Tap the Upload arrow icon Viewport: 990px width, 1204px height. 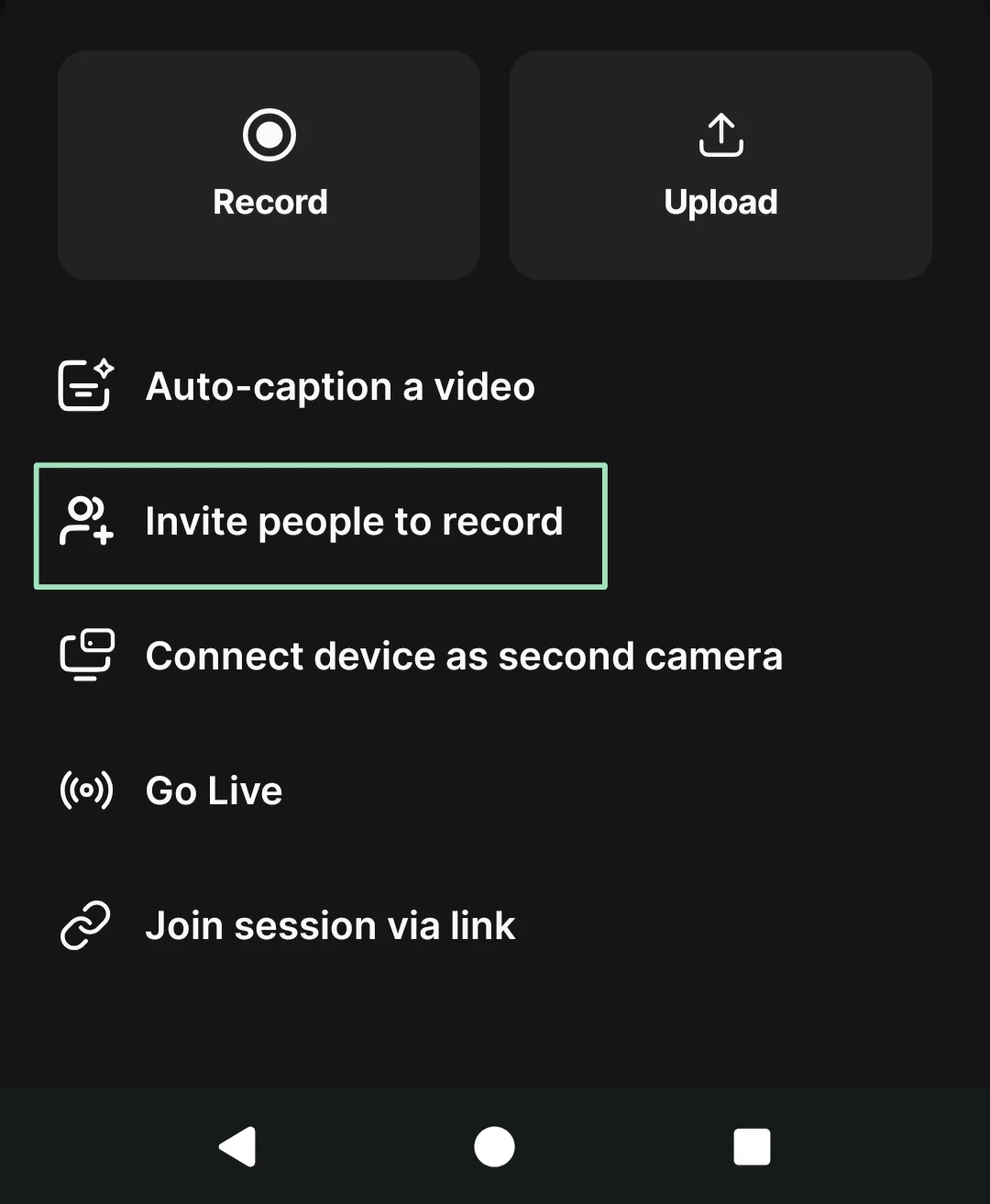(x=720, y=134)
